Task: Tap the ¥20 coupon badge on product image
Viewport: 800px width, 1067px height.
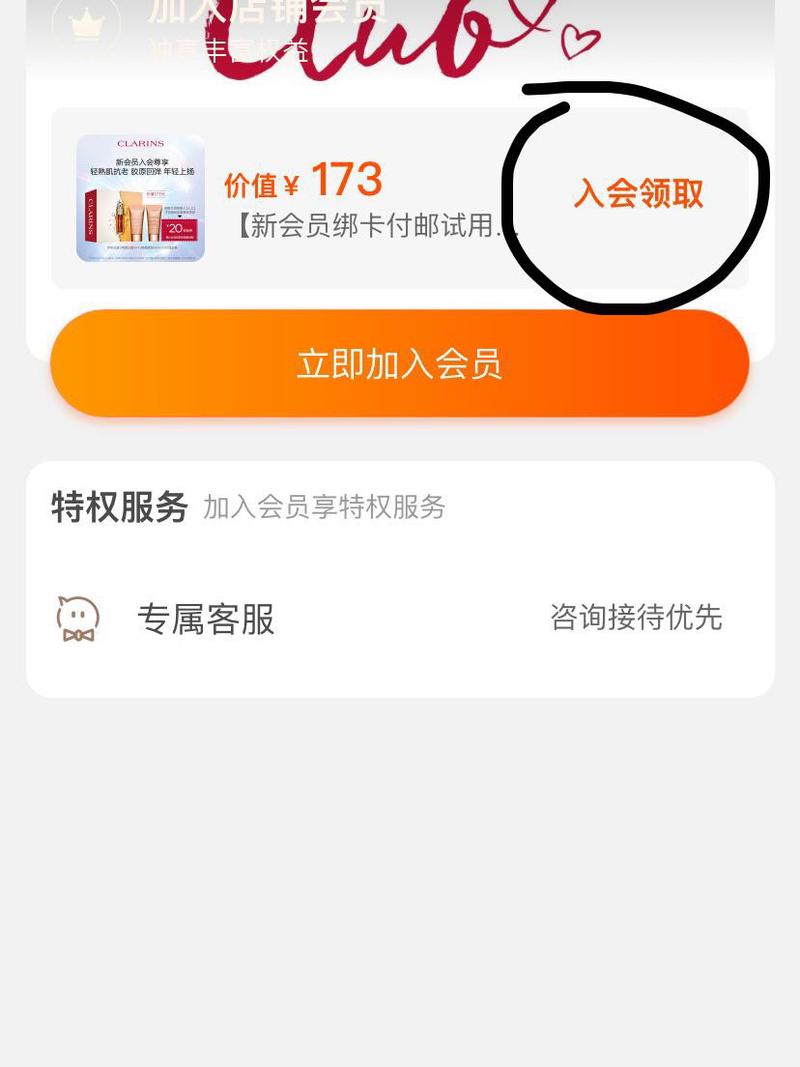Action: pos(179,227)
